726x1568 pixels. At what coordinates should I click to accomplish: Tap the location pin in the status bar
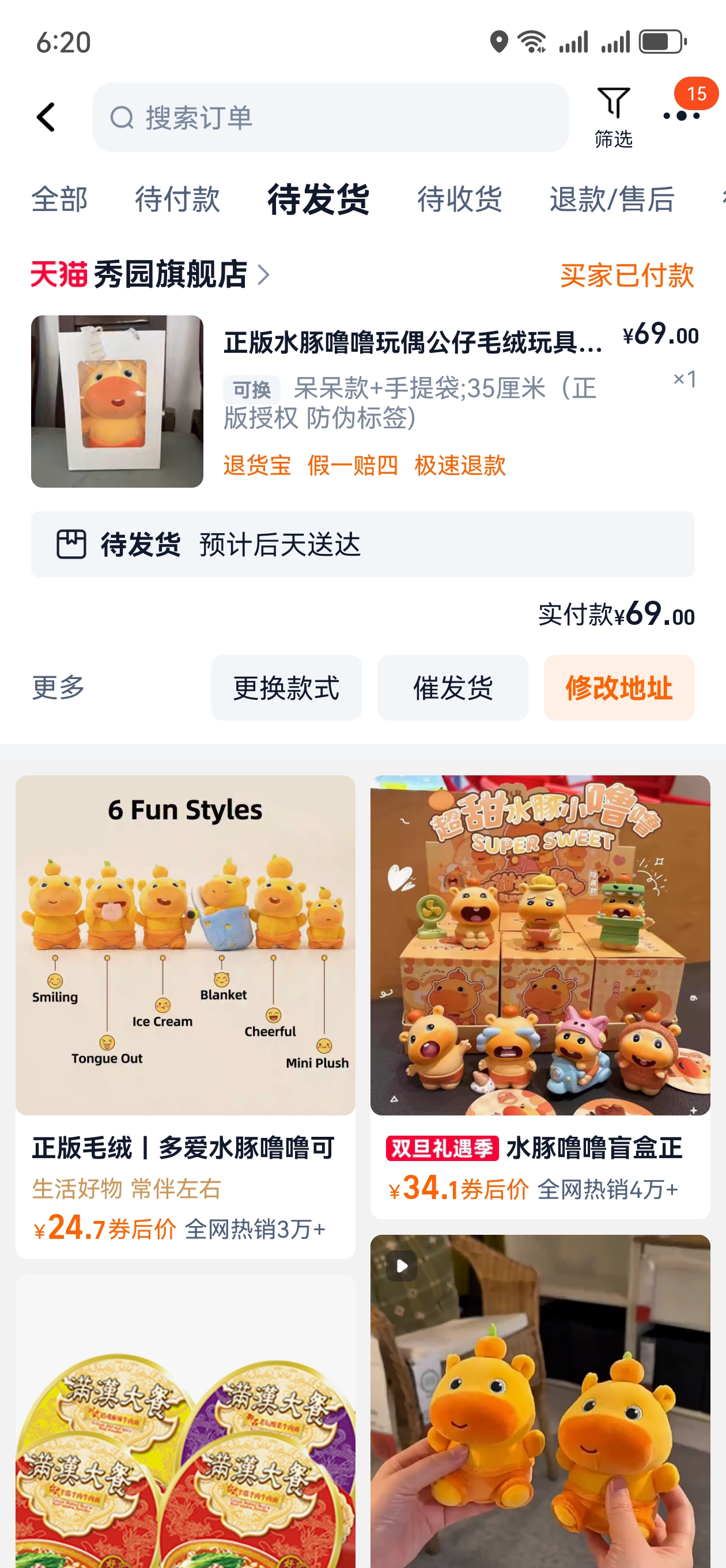coord(500,40)
